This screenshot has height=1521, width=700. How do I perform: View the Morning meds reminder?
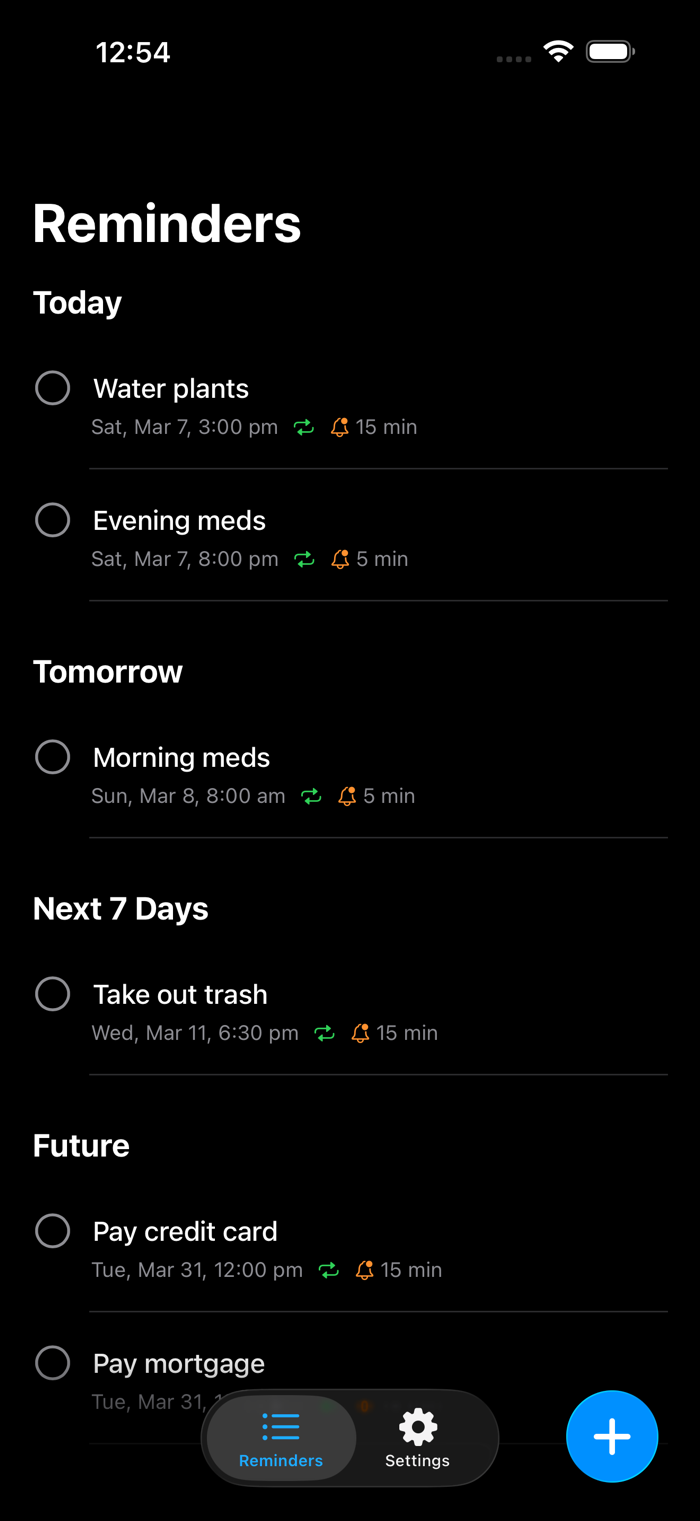(181, 758)
